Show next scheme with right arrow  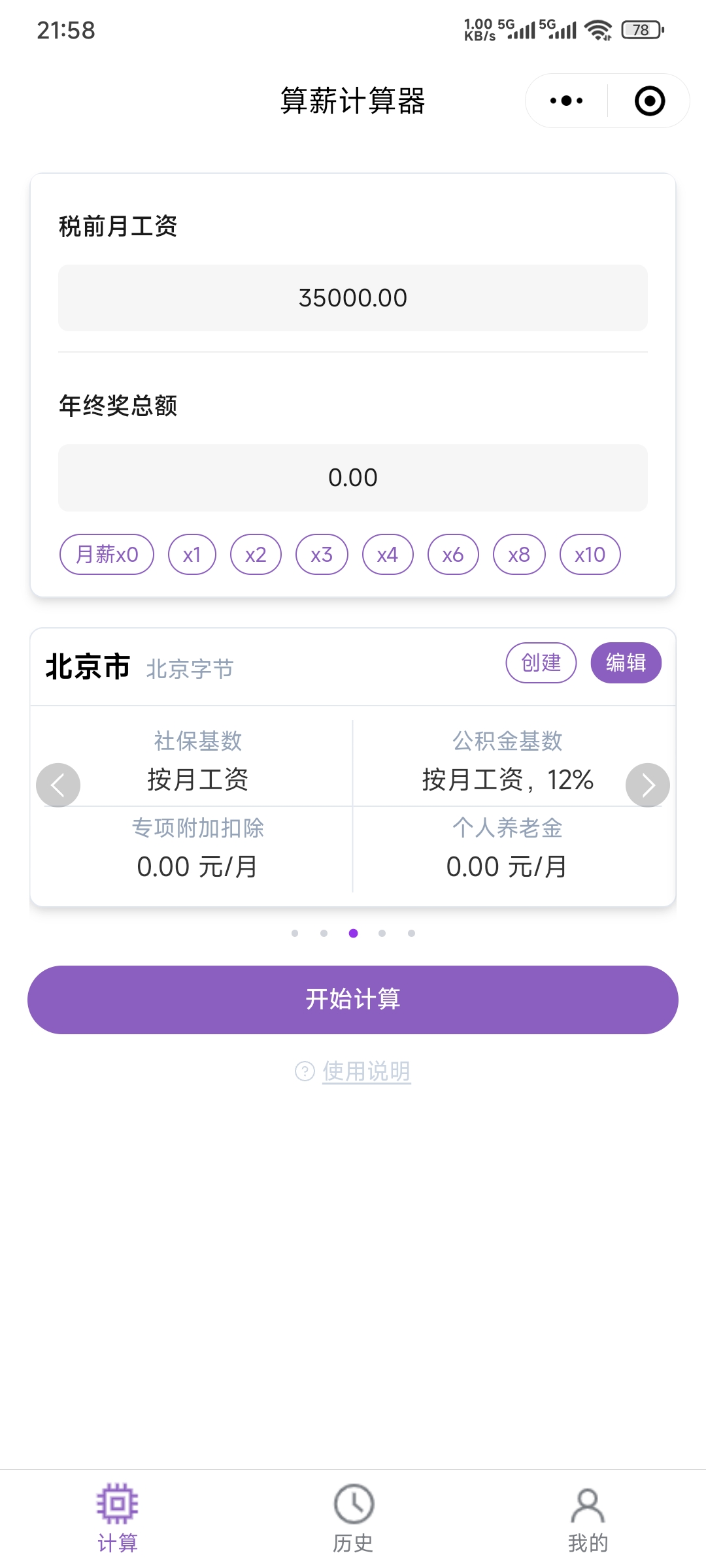click(647, 785)
